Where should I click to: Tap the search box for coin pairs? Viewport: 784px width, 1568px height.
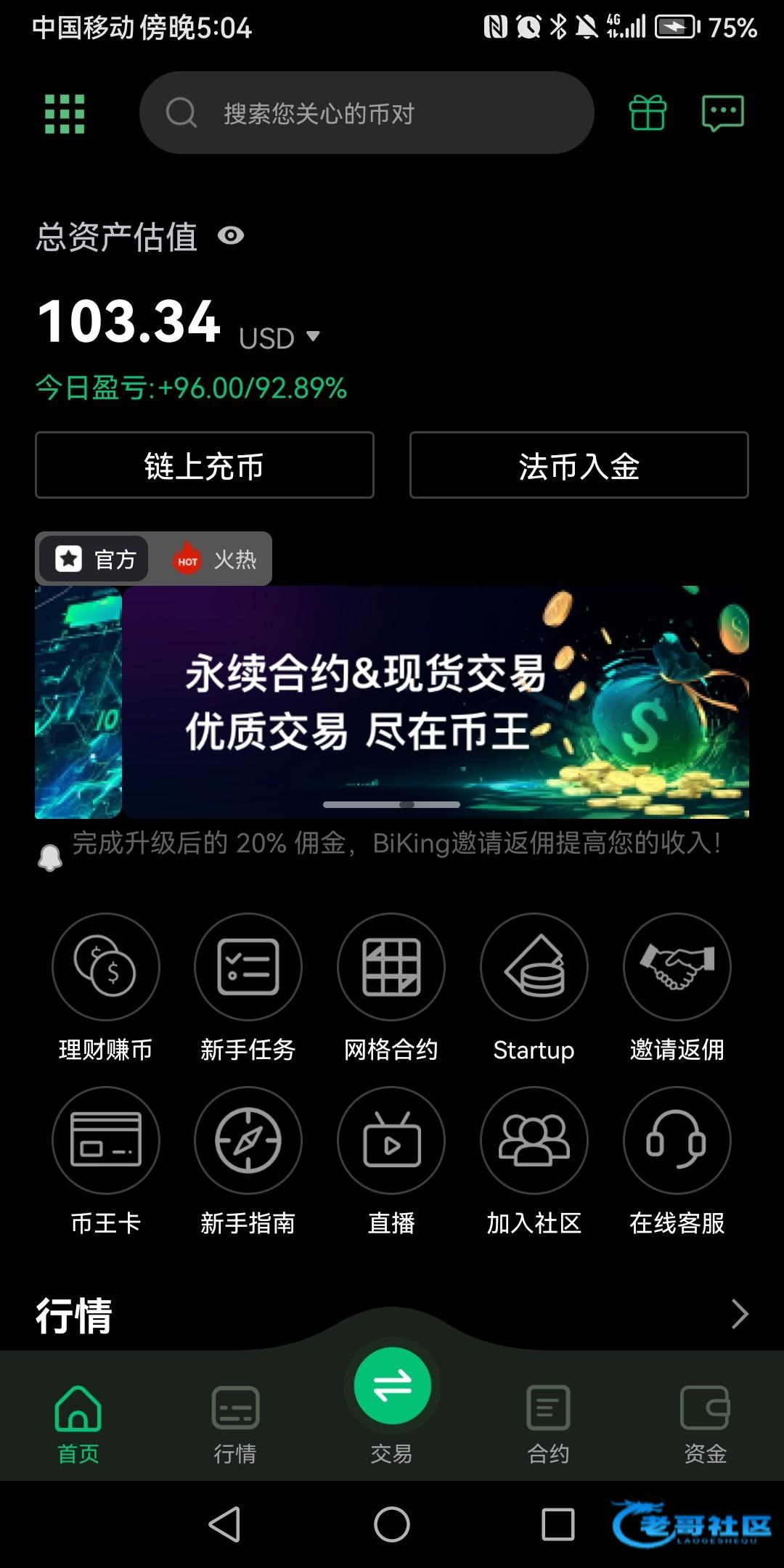367,113
